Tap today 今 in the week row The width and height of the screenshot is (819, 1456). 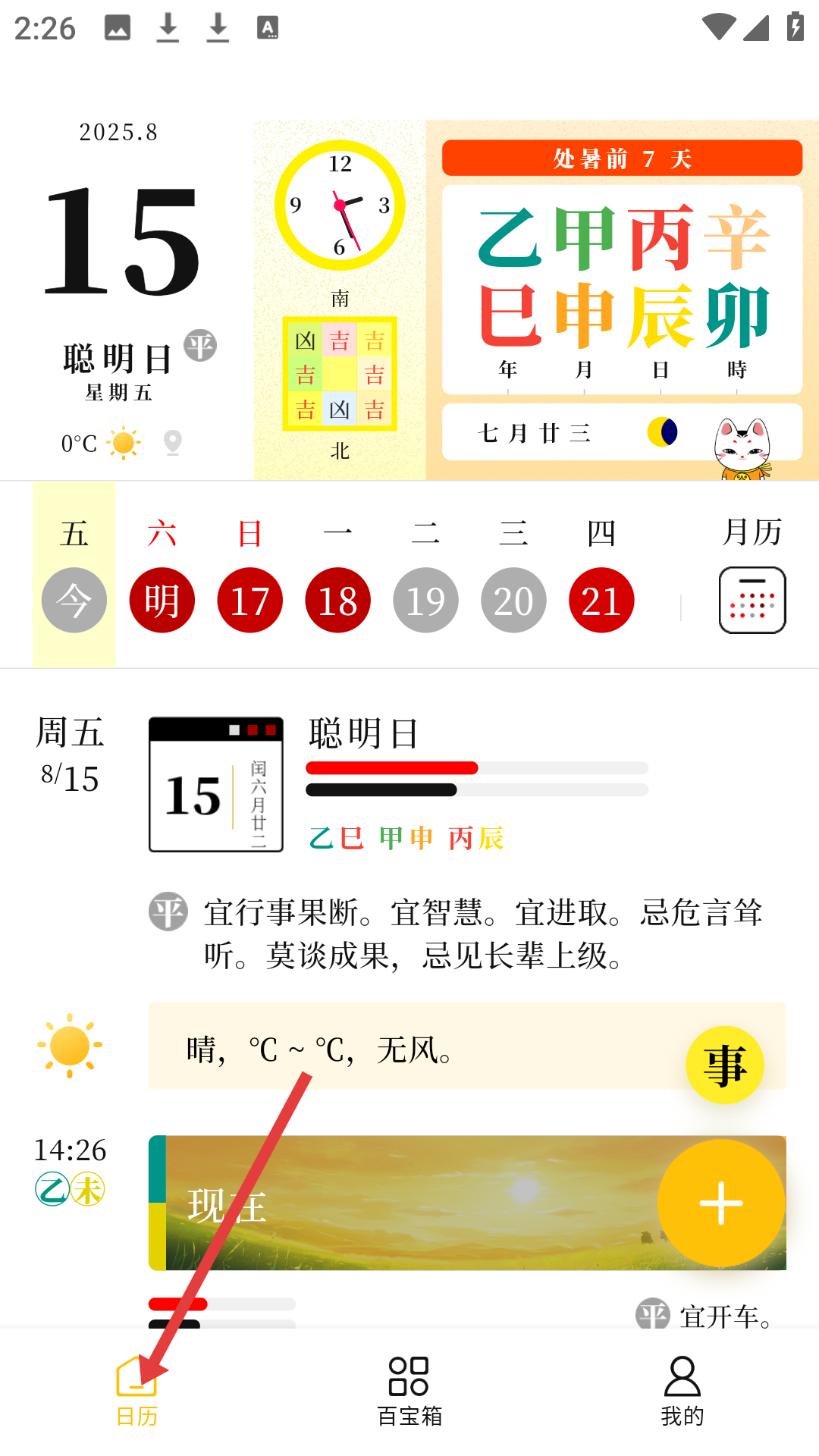tap(74, 600)
